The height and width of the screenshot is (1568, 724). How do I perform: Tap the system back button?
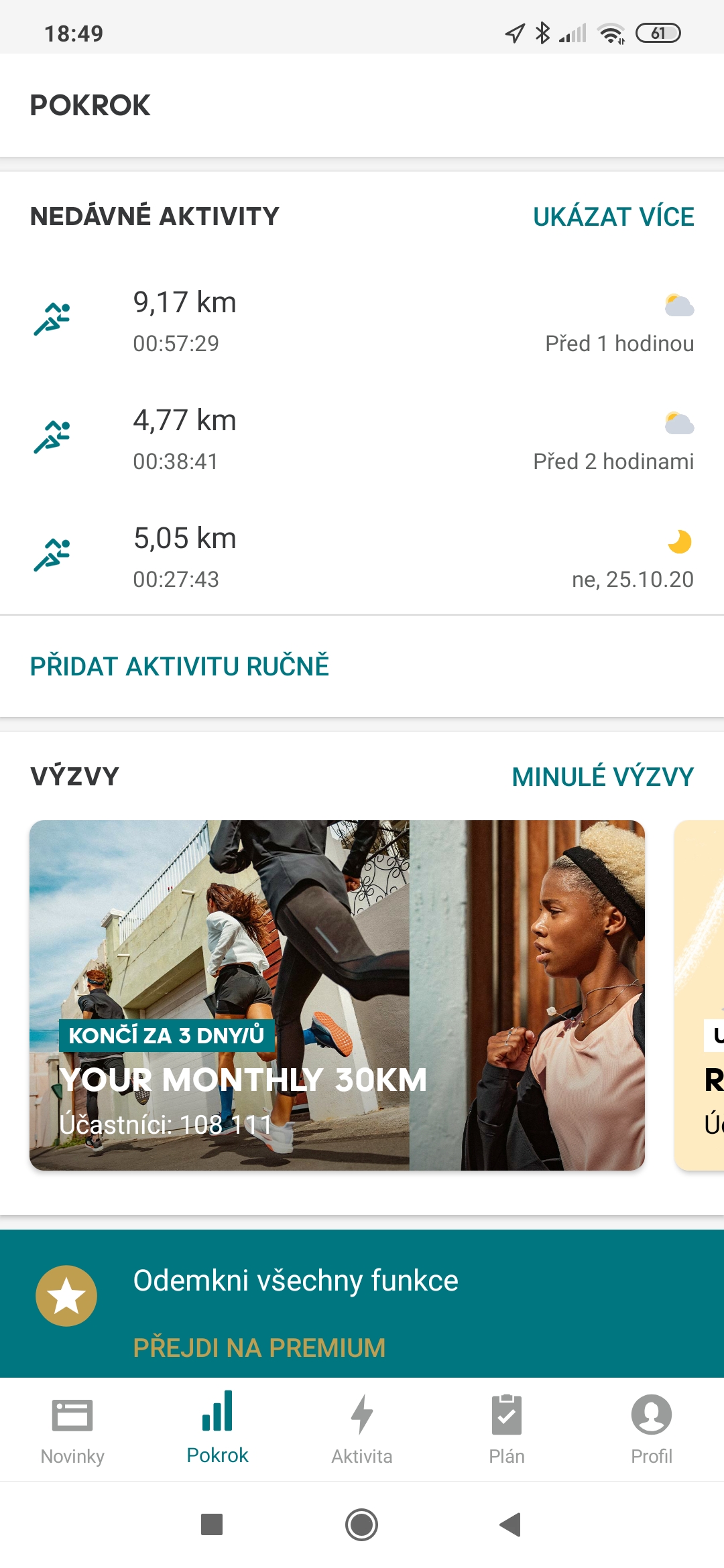[x=511, y=1524]
